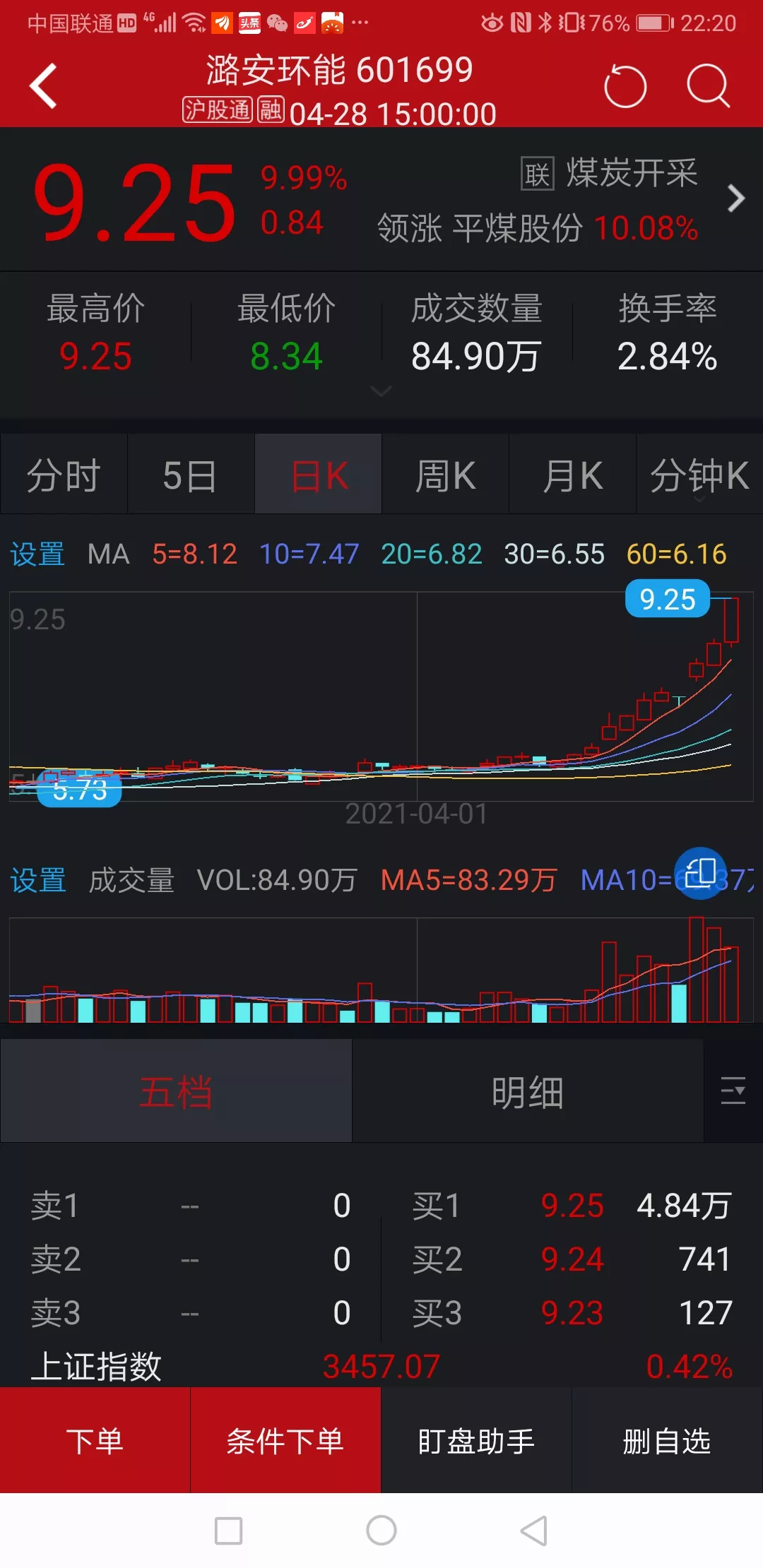Open the order book display options icon
This screenshot has height=1568, width=763.
pos(733,1091)
